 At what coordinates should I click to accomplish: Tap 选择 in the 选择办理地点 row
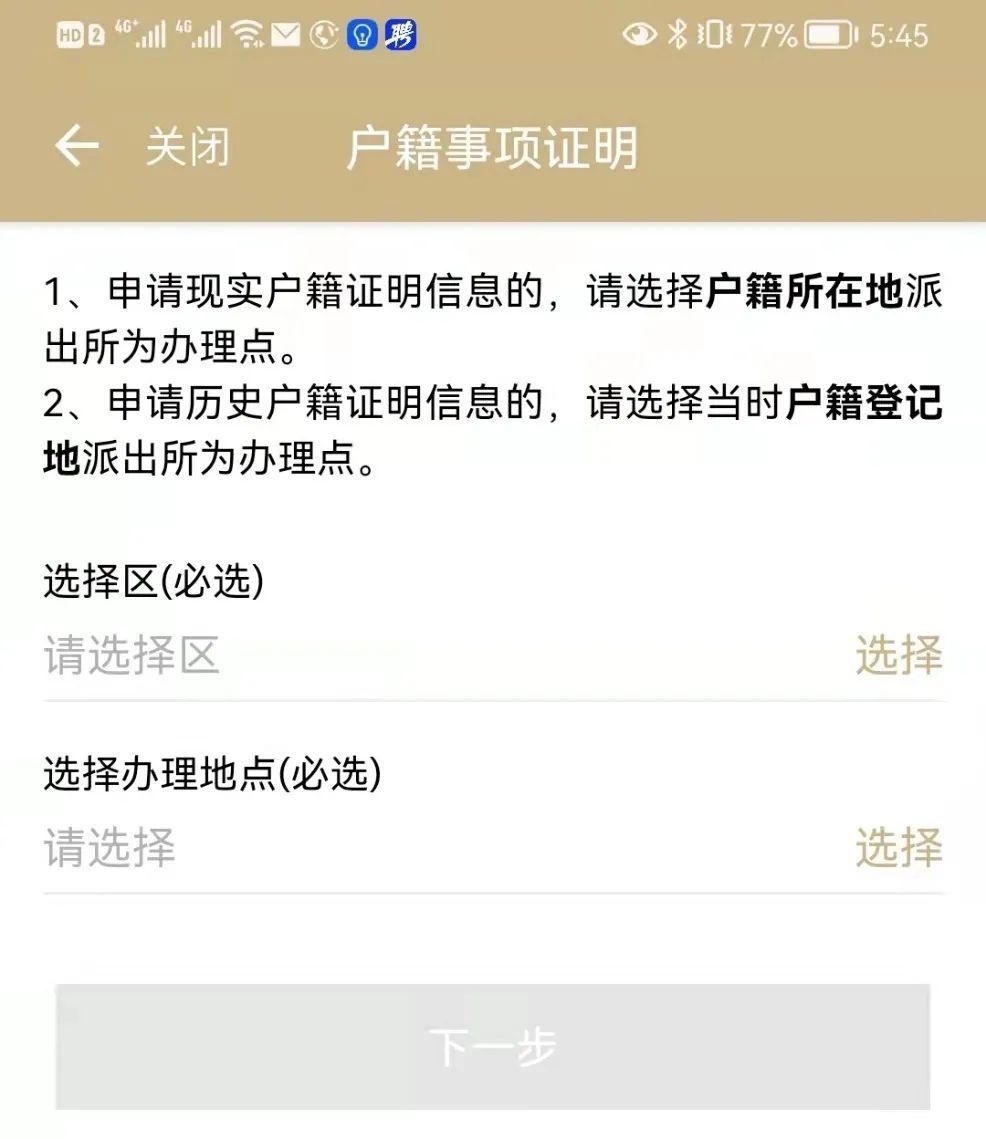898,848
